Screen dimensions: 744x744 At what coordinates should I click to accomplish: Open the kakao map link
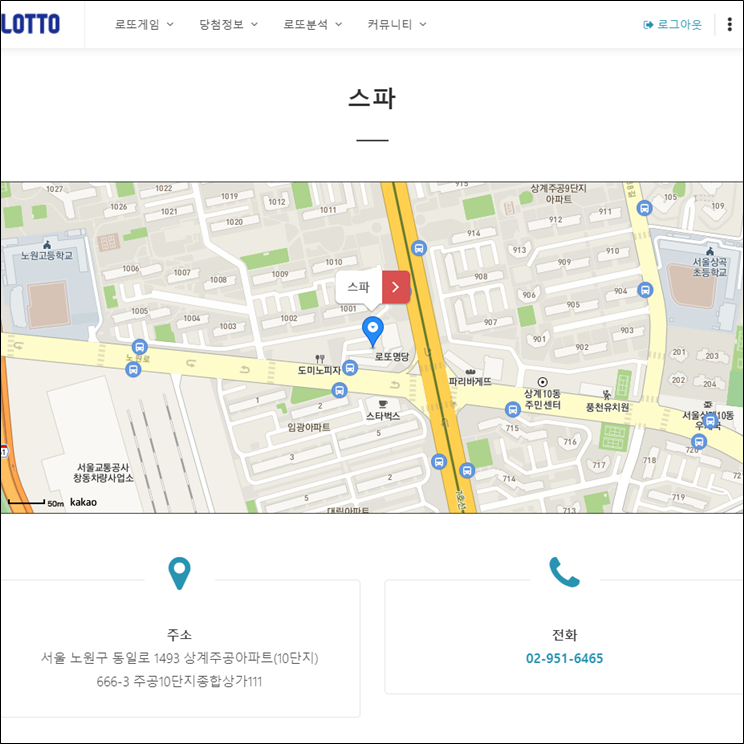tap(83, 502)
